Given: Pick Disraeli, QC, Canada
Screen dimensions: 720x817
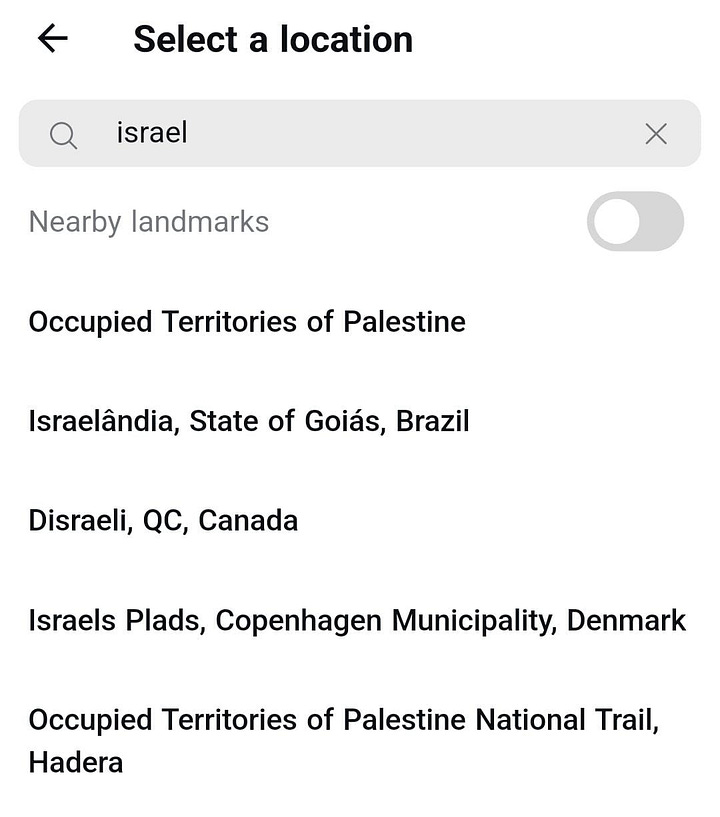Looking at the screenshot, I should (163, 520).
